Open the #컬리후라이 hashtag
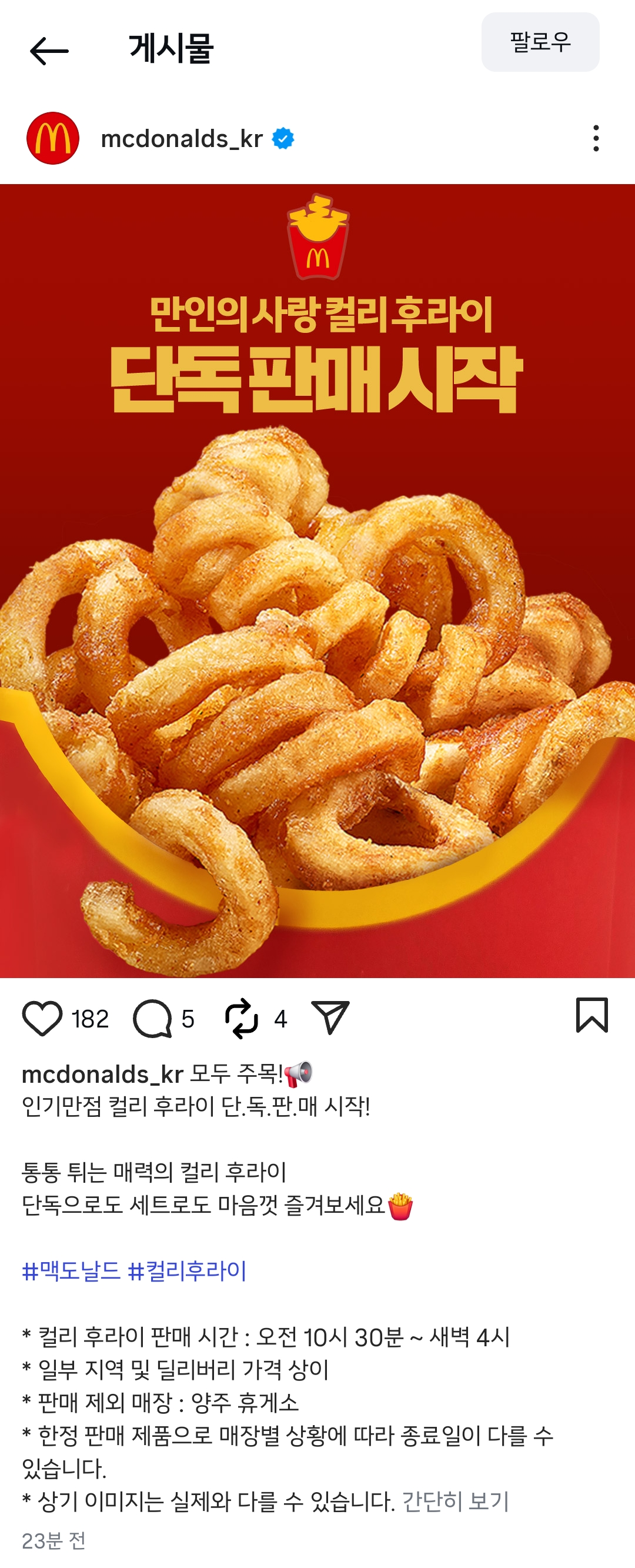 tap(188, 1271)
